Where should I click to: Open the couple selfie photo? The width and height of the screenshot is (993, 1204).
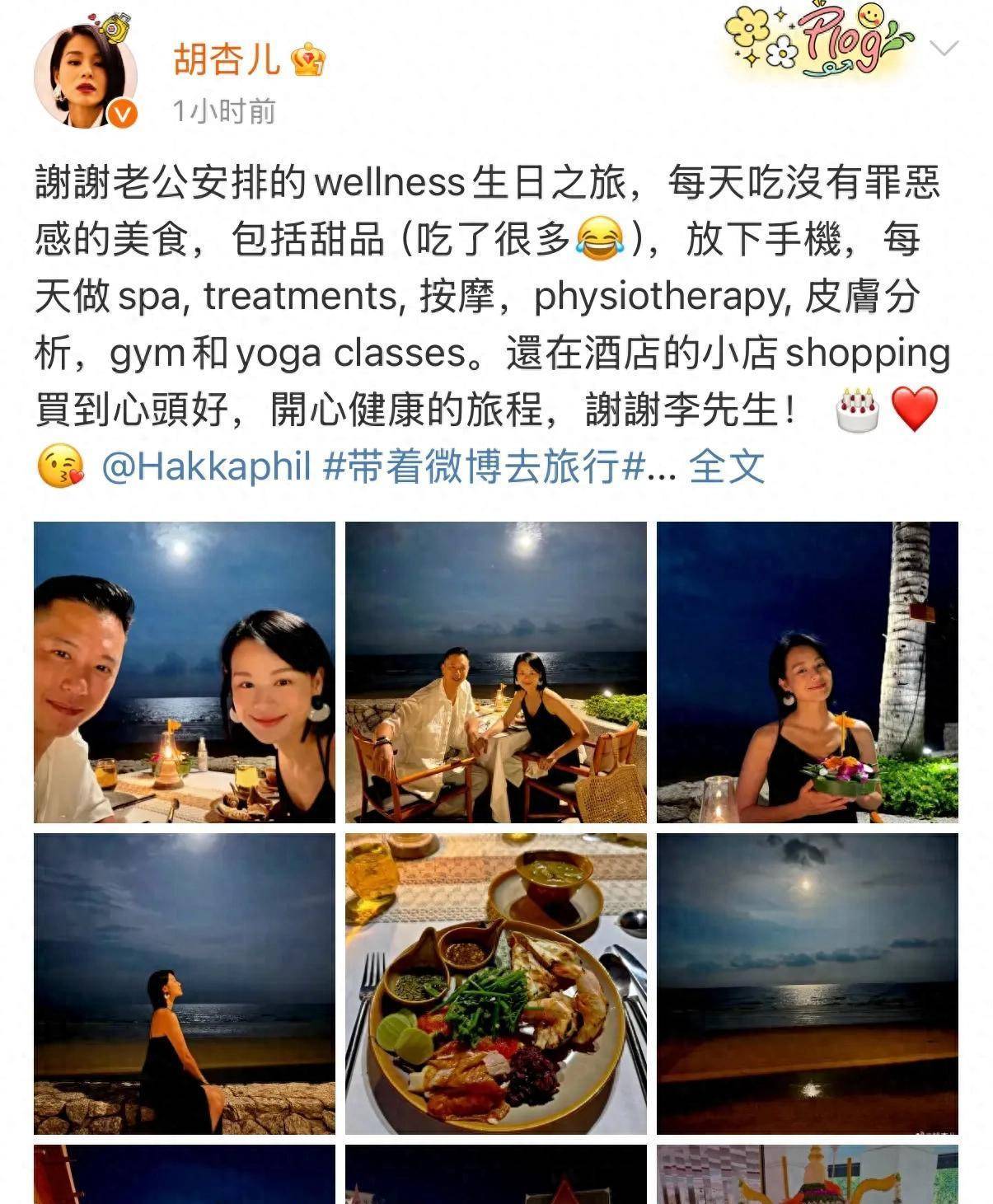(184, 672)
